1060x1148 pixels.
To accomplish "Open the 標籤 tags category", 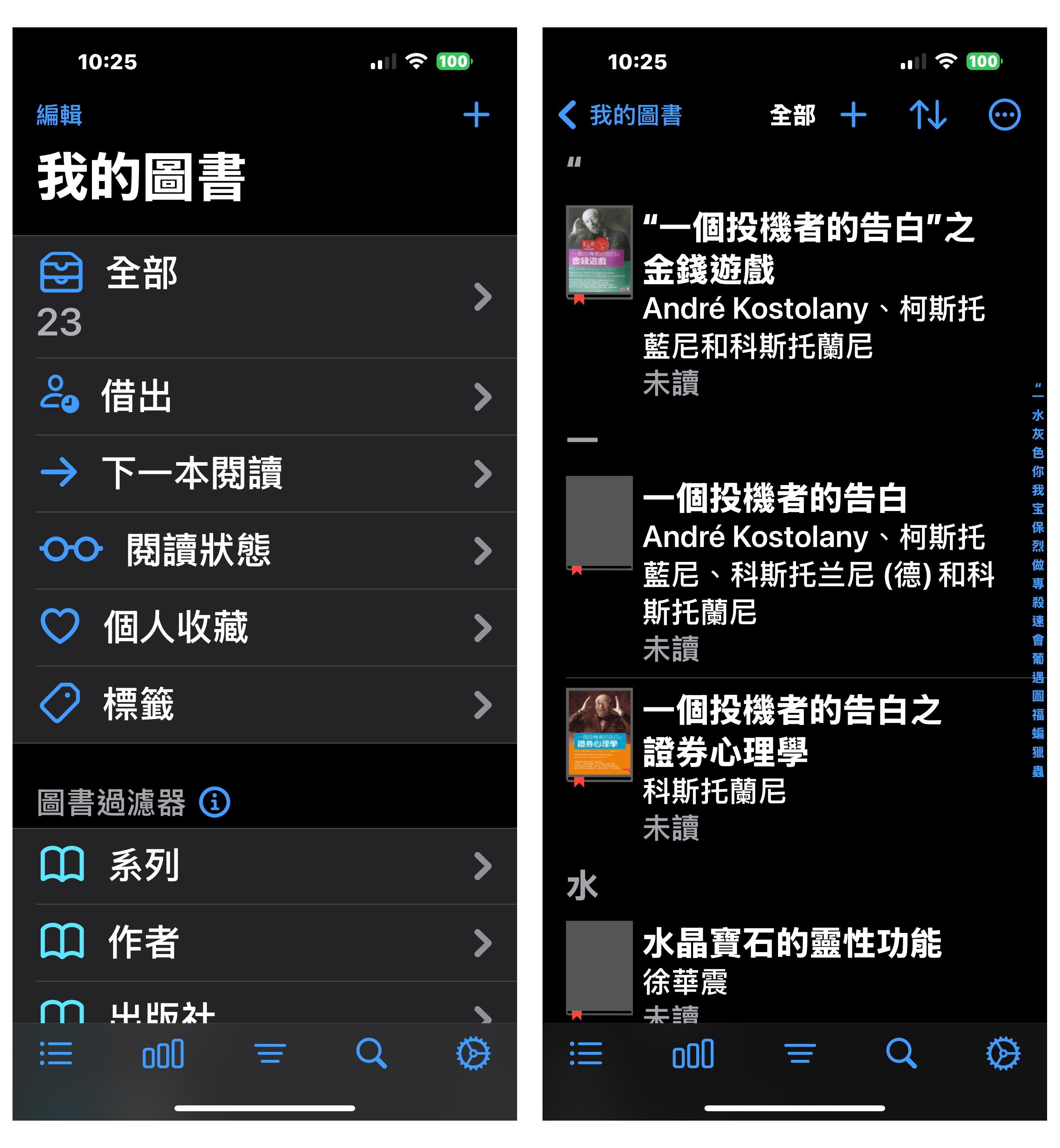I will pos(264,705).
